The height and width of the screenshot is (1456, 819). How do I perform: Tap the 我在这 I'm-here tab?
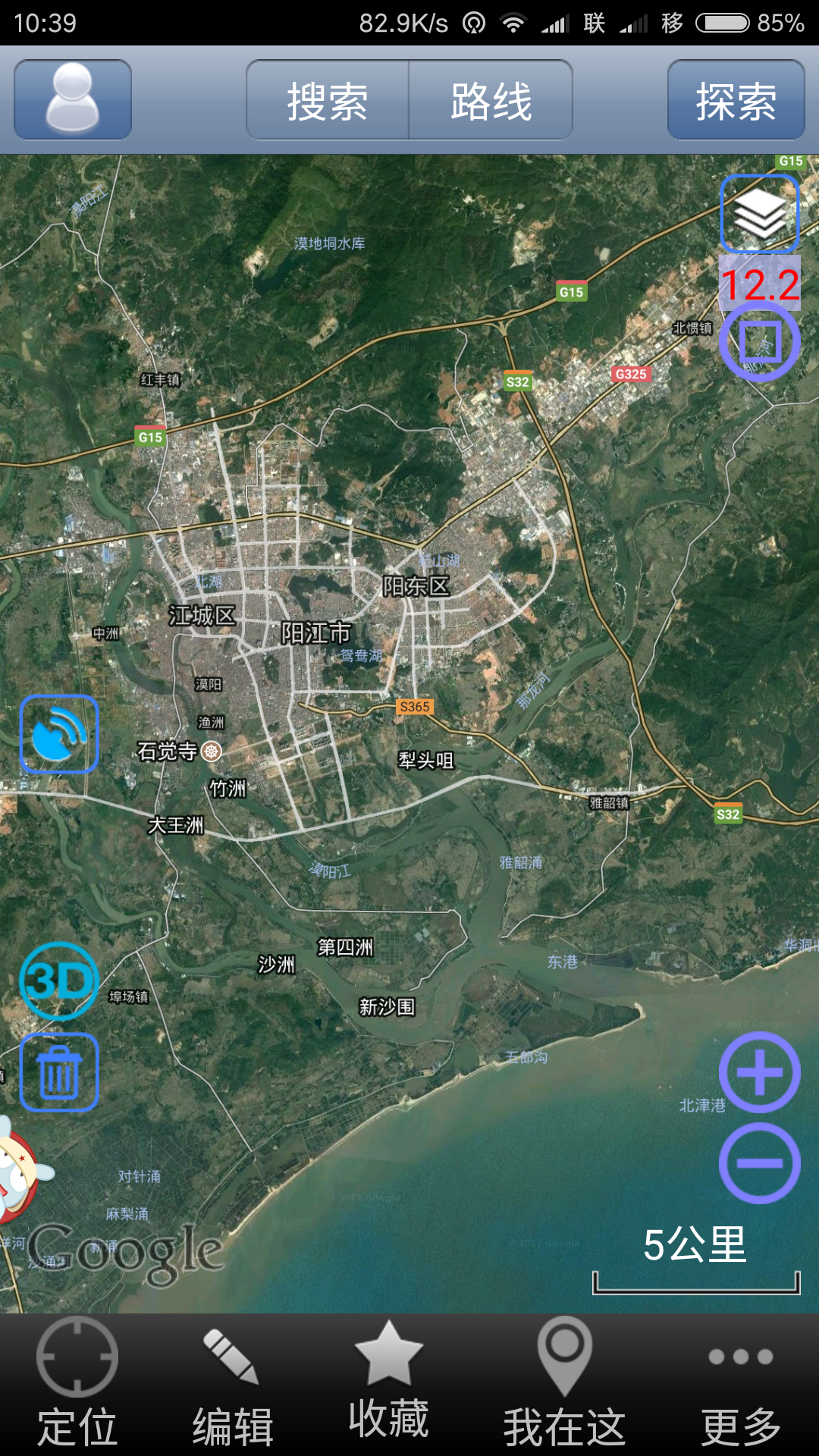click(x=564, y=1385)
